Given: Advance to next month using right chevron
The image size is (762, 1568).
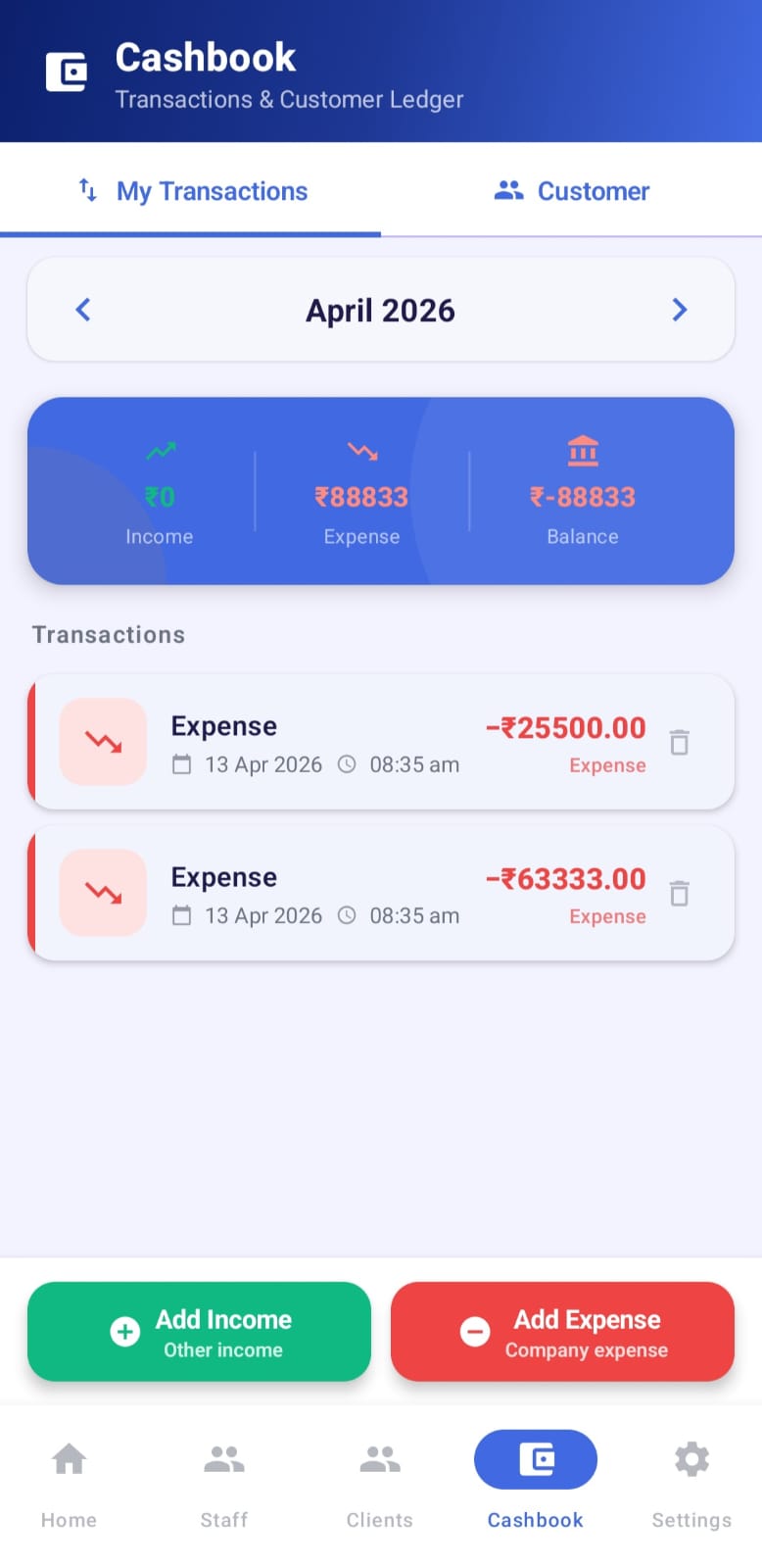Looking at the screenshot, I should coord(679,310).
